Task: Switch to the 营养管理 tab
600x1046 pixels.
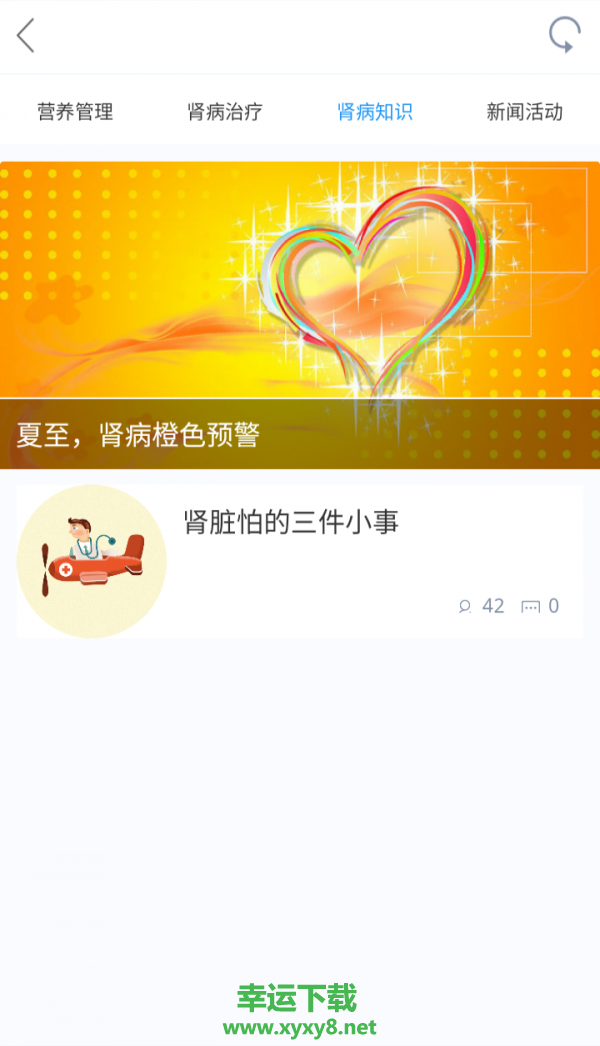Action: pyautogui.click(x=75, y=112)
